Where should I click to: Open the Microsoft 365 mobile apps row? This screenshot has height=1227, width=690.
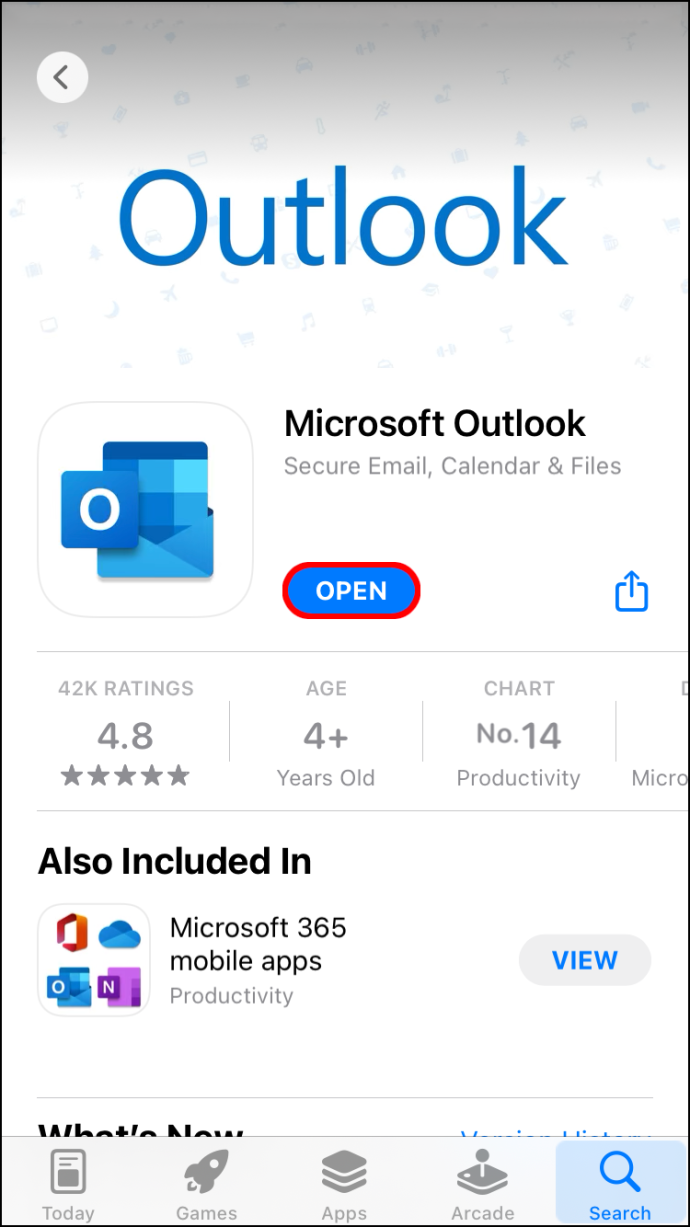click(258, 960)
